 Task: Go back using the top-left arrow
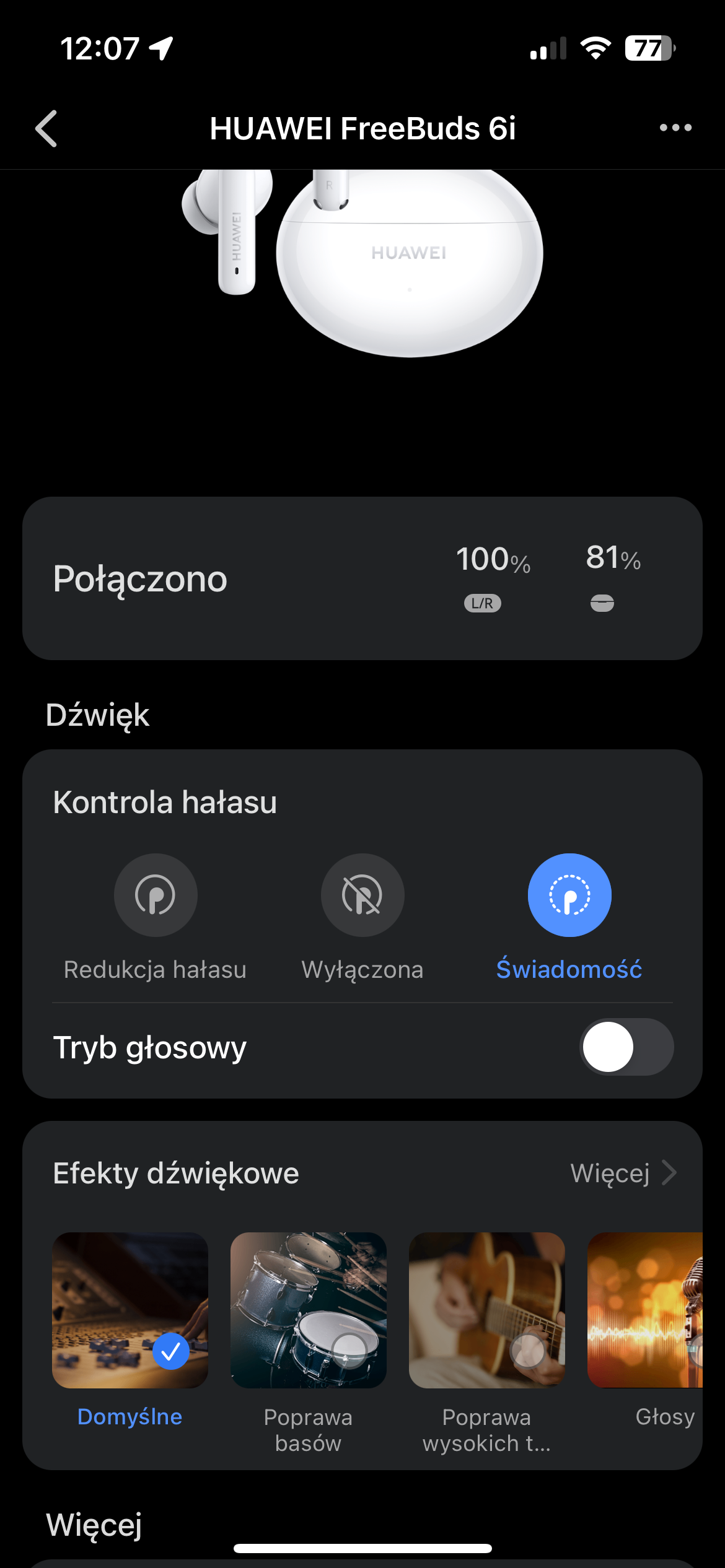(46, 129)
